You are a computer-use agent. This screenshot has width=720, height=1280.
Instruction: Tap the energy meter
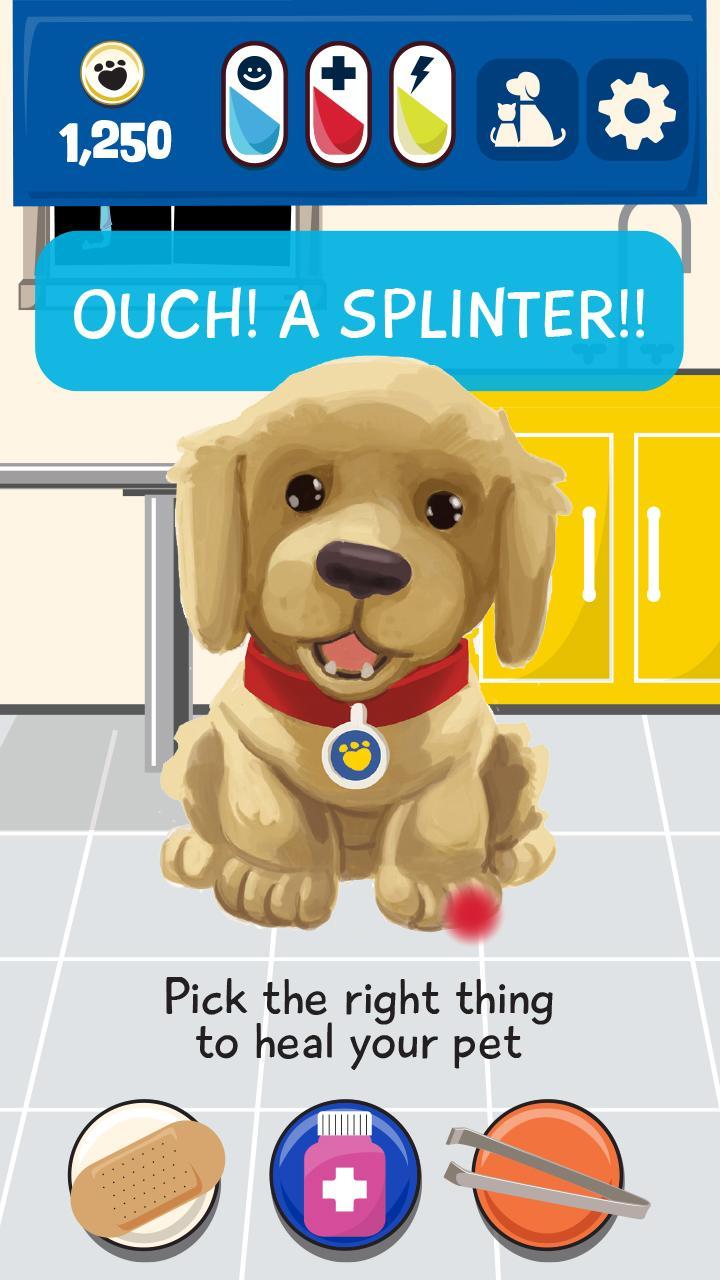[x=422, y=103]
